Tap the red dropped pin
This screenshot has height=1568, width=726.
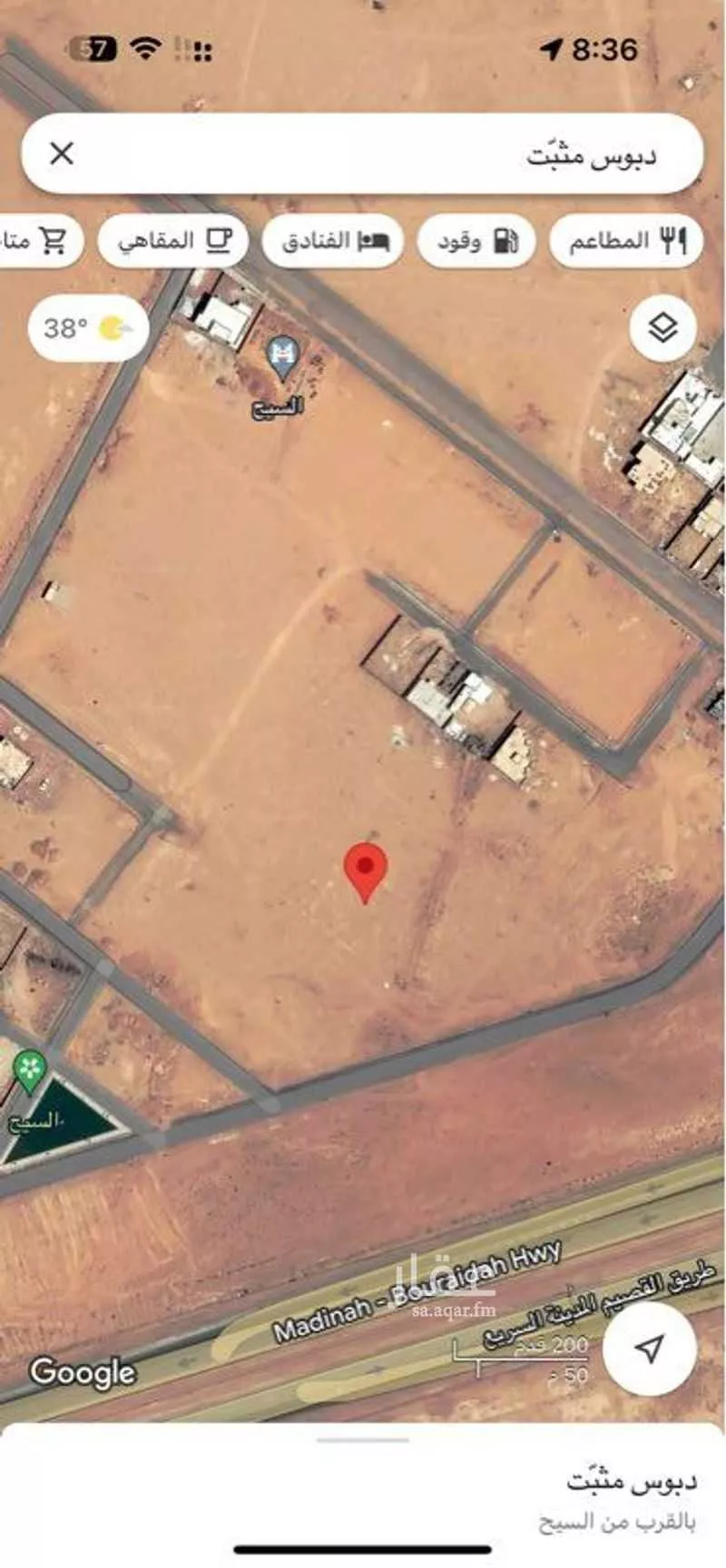click(365, 869)
